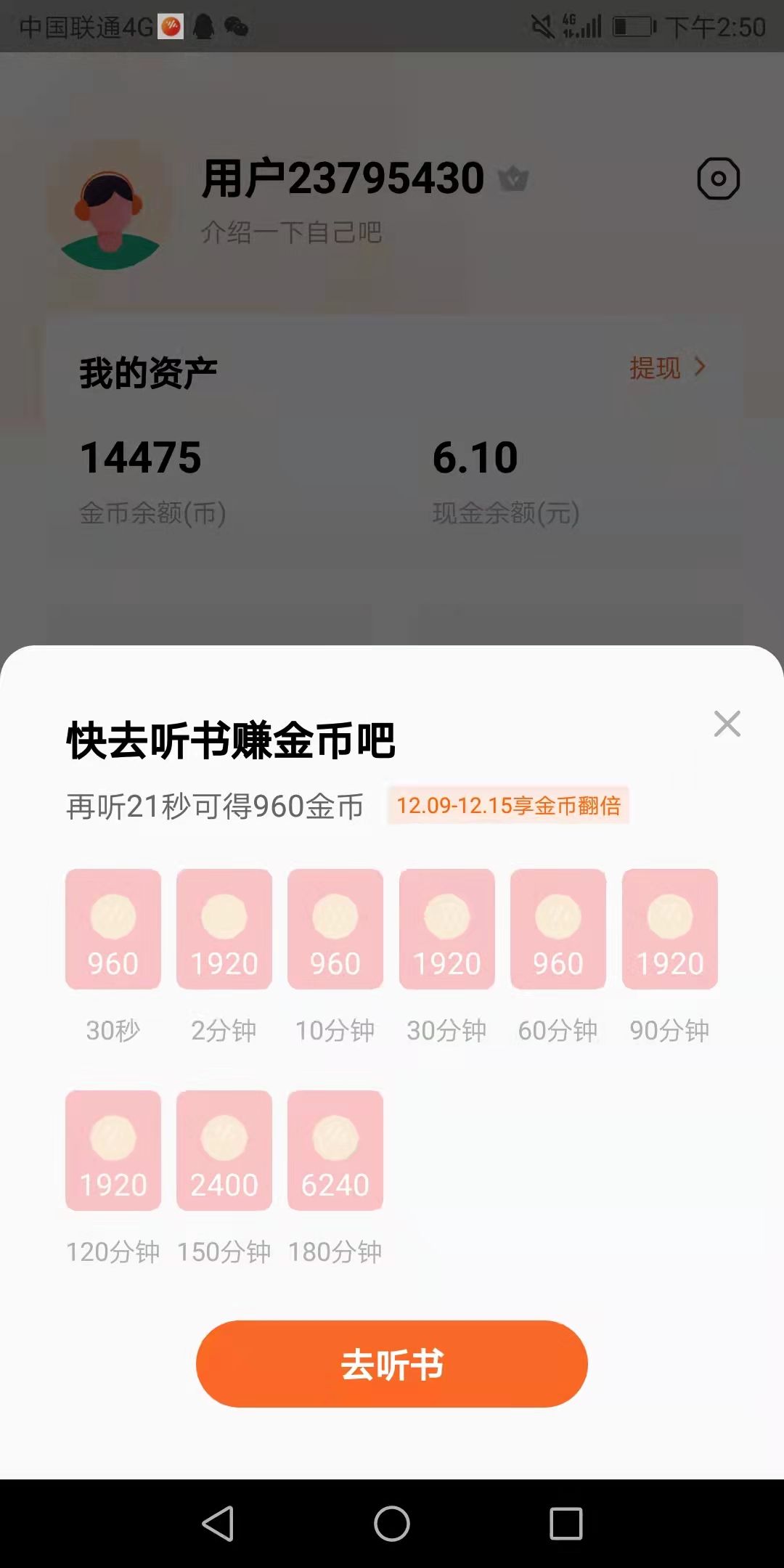The image size is (784, 1568).
Task: Tap the 1920 coin tile for 2分钟
Action: coord(224,928)
